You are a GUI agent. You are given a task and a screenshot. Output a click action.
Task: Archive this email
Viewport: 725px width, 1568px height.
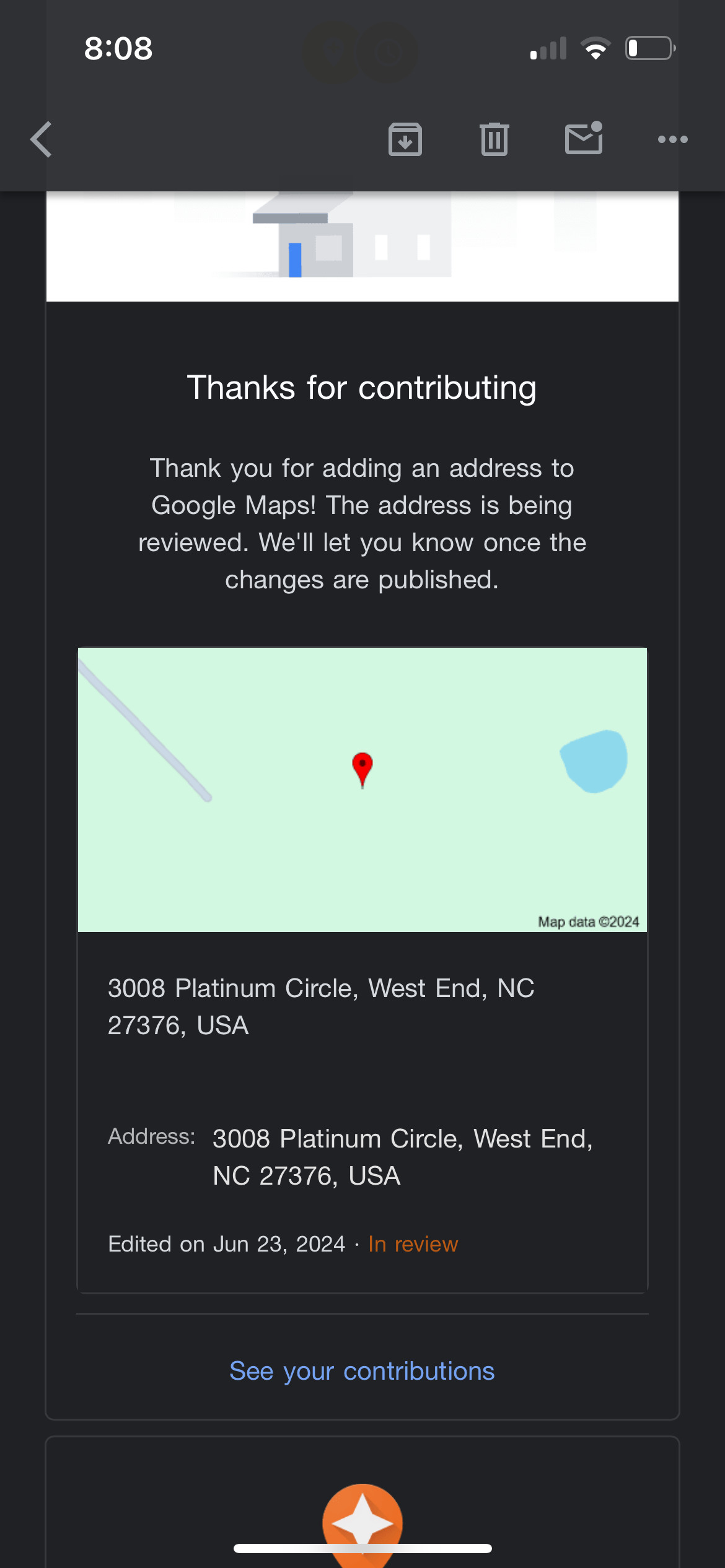pos(405,139)
